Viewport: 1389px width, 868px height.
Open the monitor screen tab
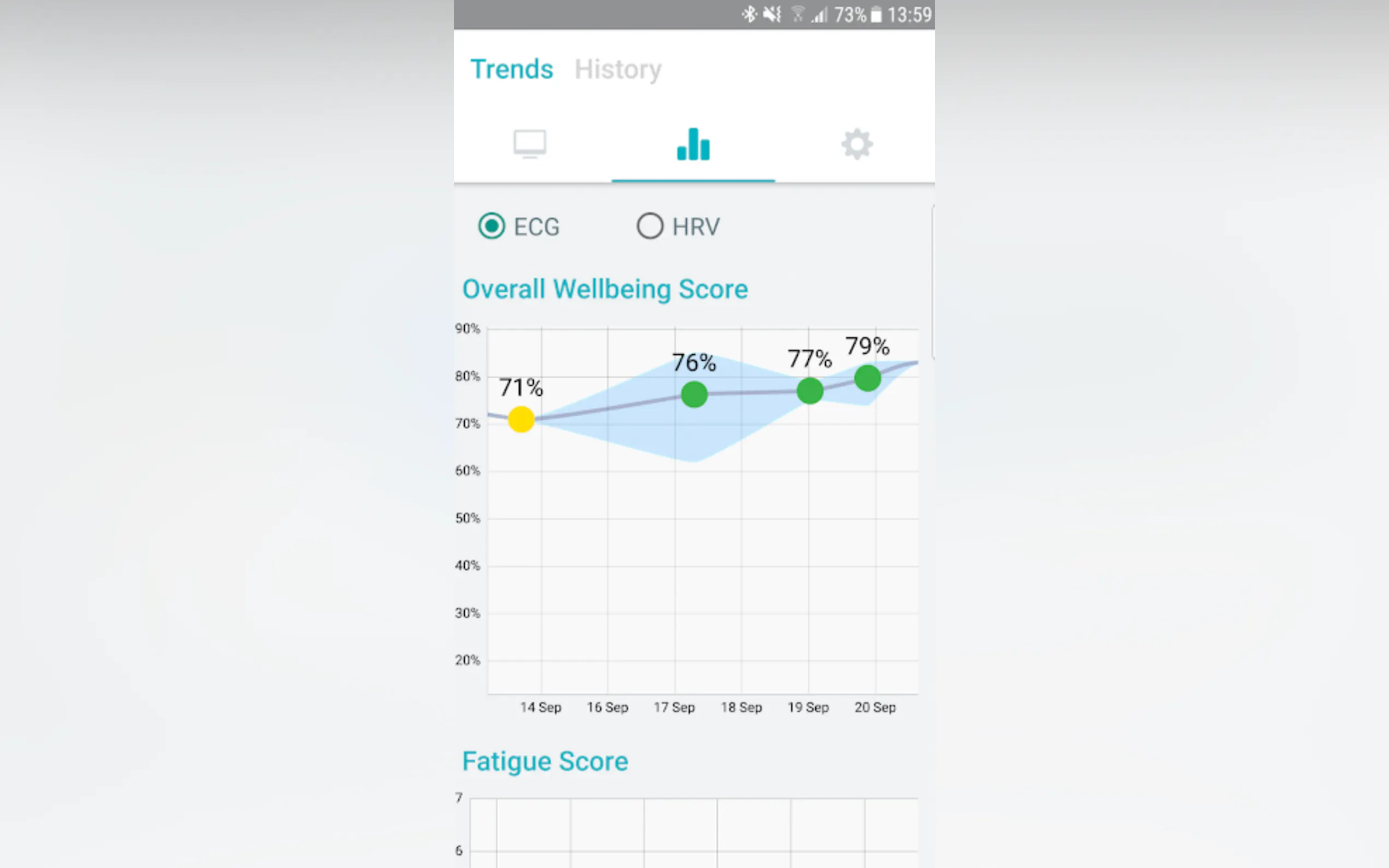(529, 144)
